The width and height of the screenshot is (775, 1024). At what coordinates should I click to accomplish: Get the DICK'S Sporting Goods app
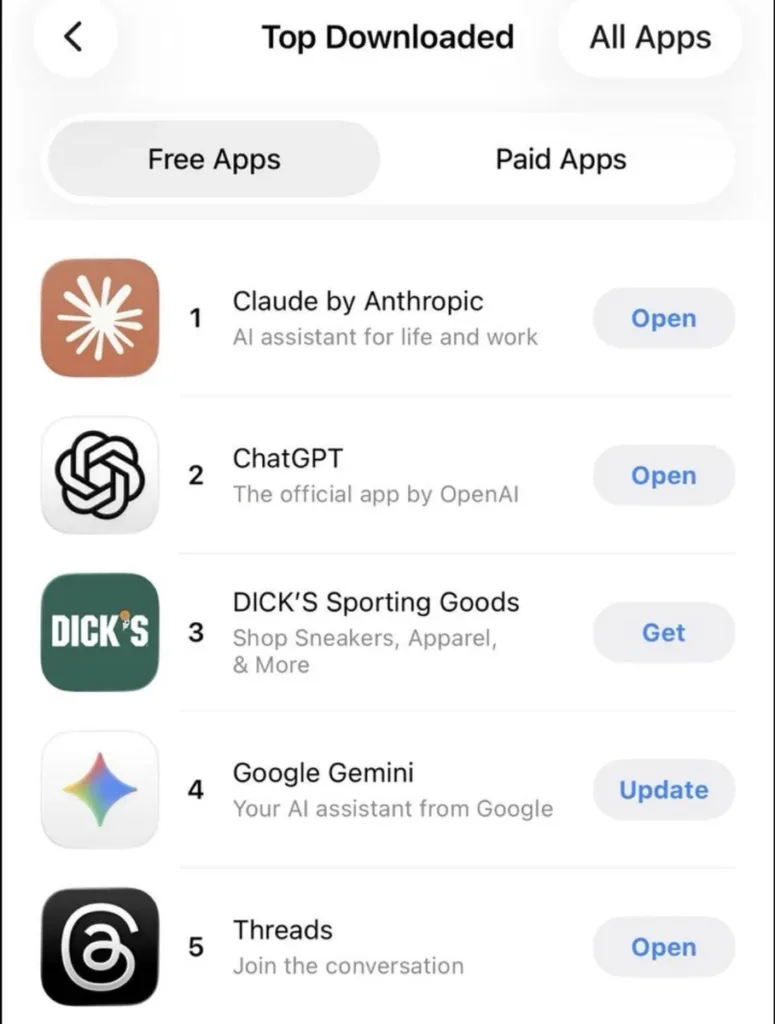pos(663,633)
